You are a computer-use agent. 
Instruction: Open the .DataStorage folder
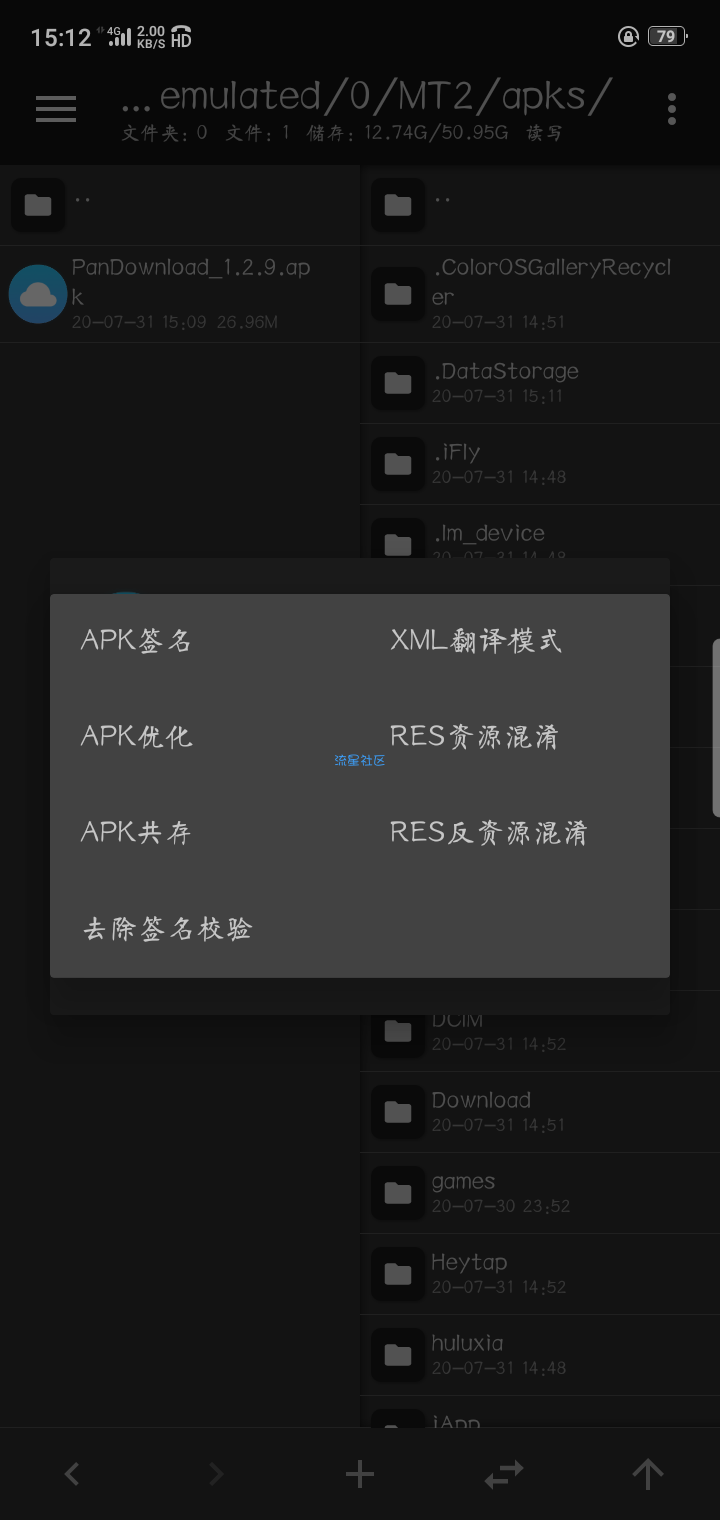pyautogui.click(x=540, y=382)
